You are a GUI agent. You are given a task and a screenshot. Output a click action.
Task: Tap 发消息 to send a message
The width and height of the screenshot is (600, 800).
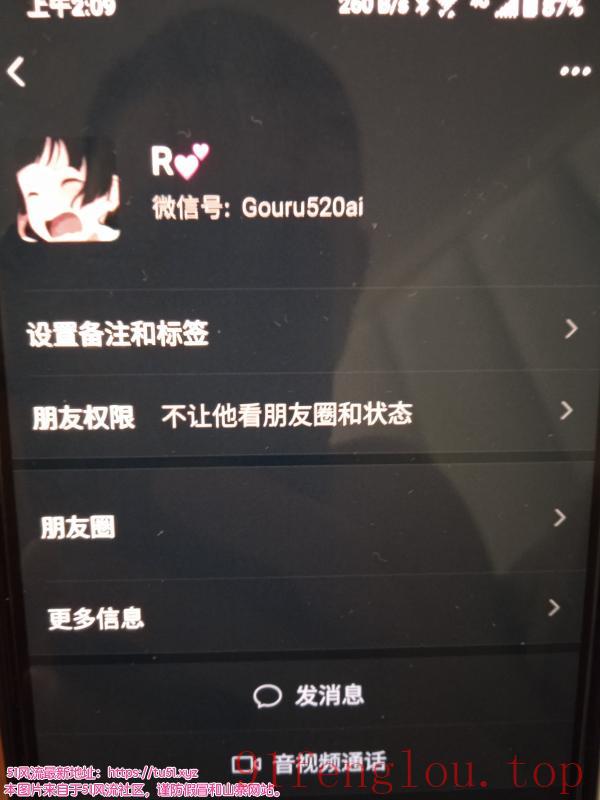pyautogui.click(x=309, y=696)
